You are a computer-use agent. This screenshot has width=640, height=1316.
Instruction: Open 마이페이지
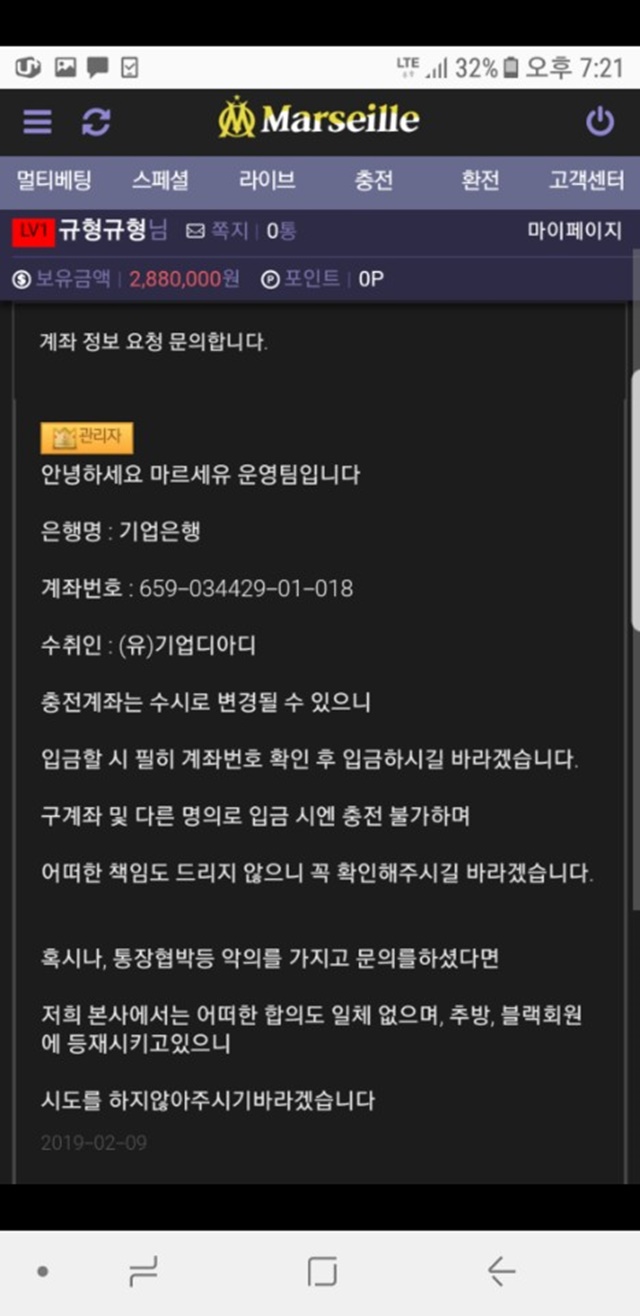[575, 231]
